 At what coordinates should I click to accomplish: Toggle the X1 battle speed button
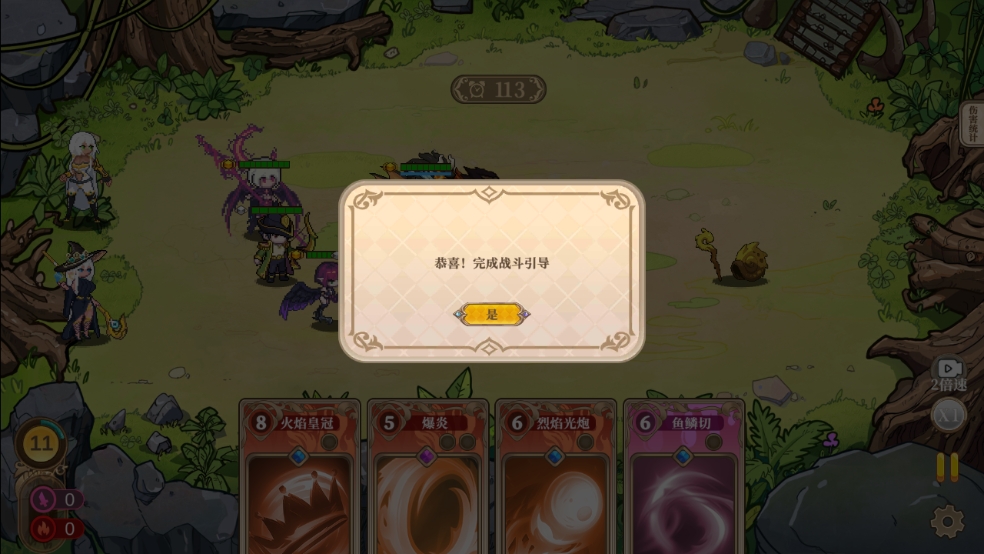949,414
